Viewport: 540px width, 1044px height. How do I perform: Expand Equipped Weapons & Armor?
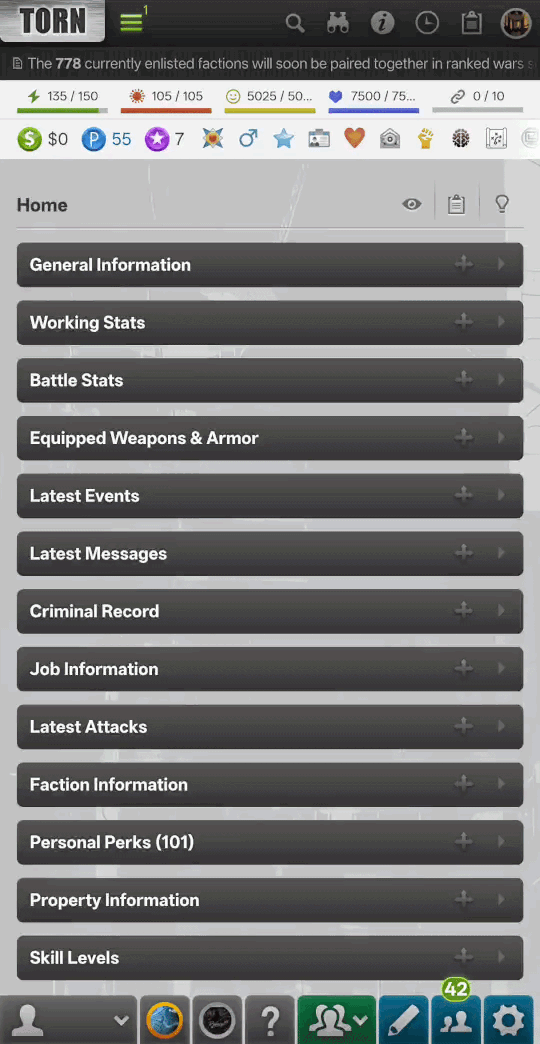pyautogui.click(x=270, y=438)
